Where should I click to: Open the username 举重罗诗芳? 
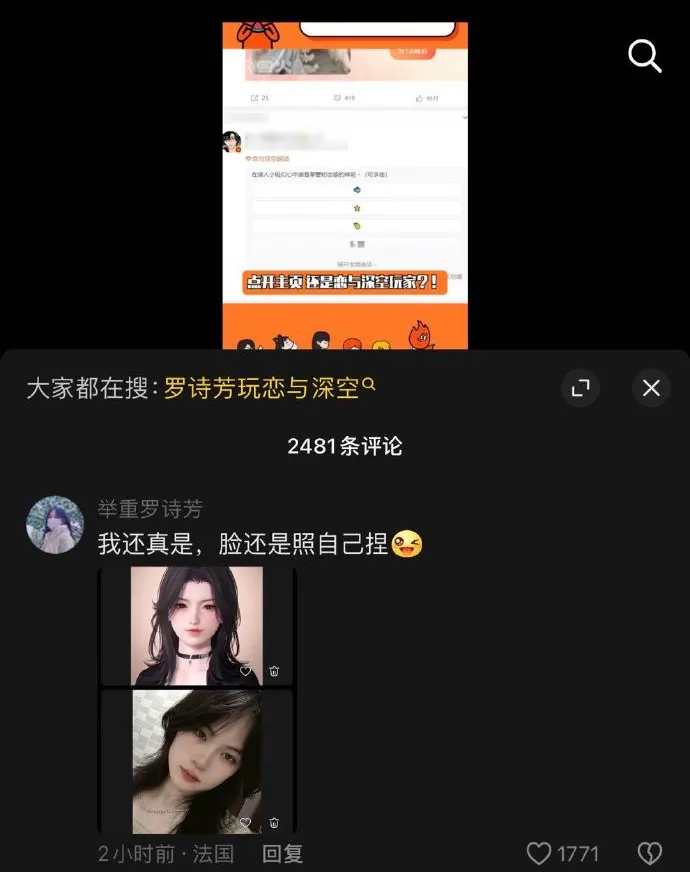click(x=150, y=509)
